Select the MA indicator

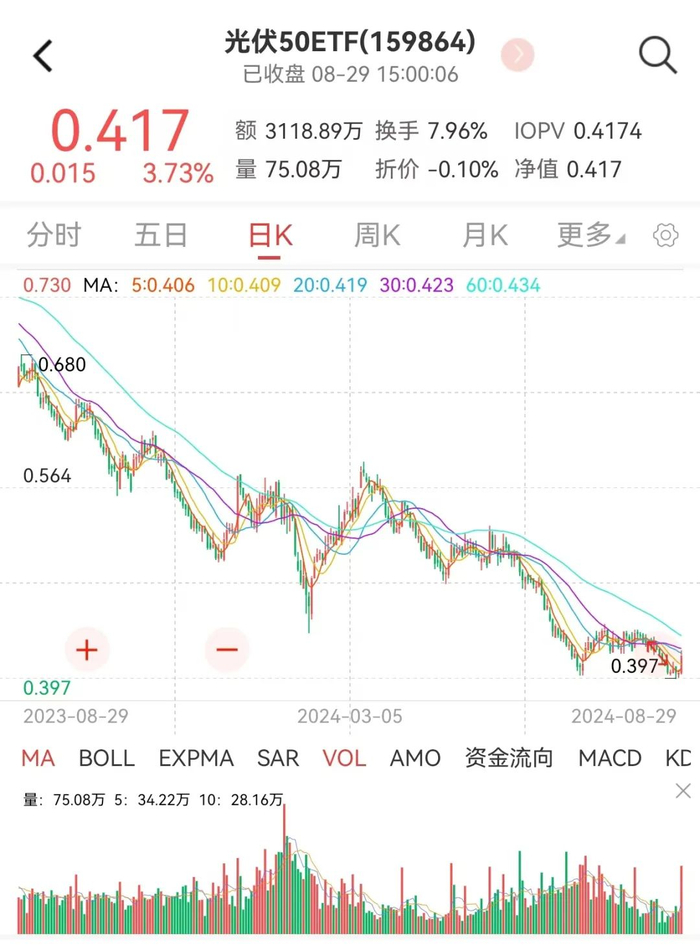pos(38,758)
